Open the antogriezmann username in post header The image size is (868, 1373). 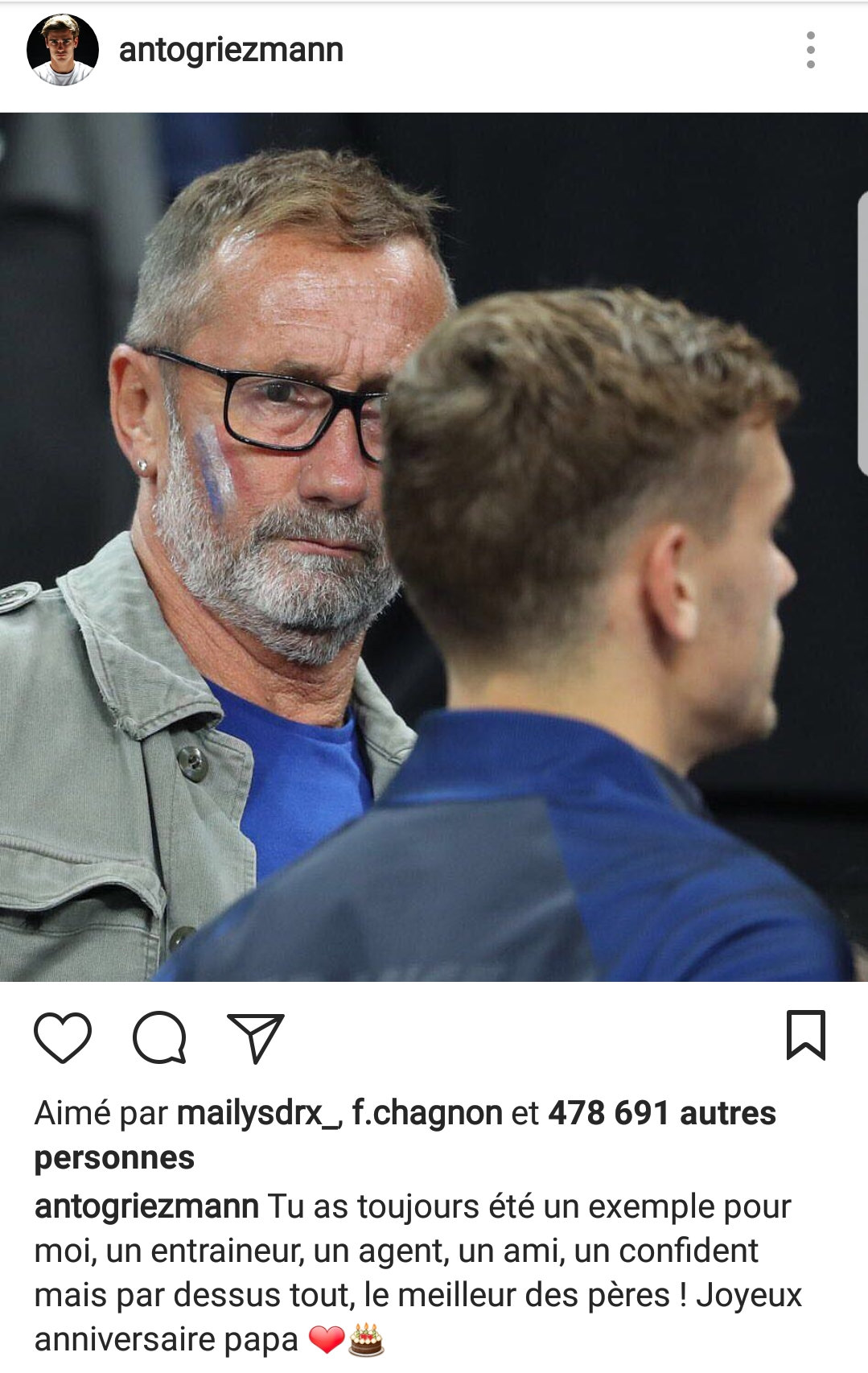coord(231,50)
